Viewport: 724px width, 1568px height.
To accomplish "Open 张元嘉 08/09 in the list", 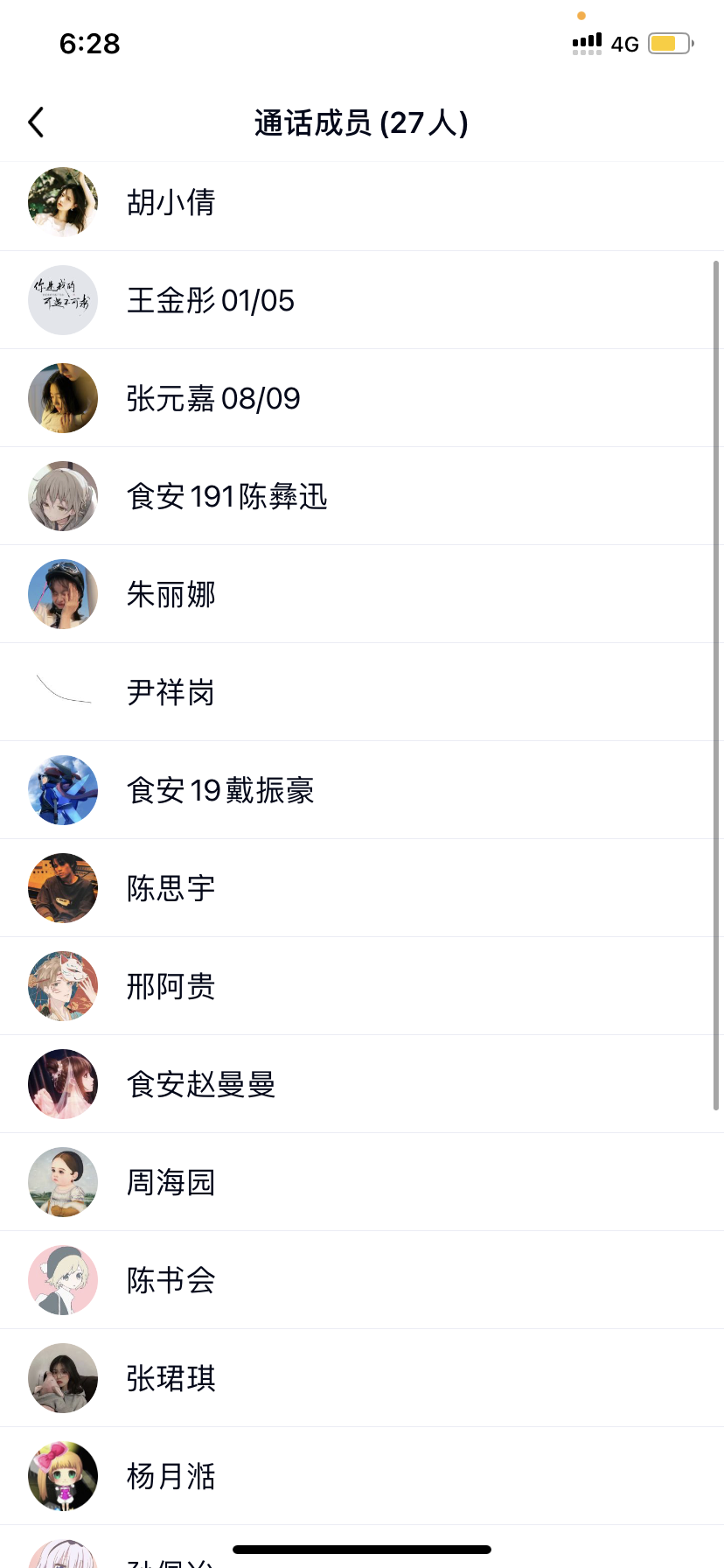I will [x=212, y=399].
